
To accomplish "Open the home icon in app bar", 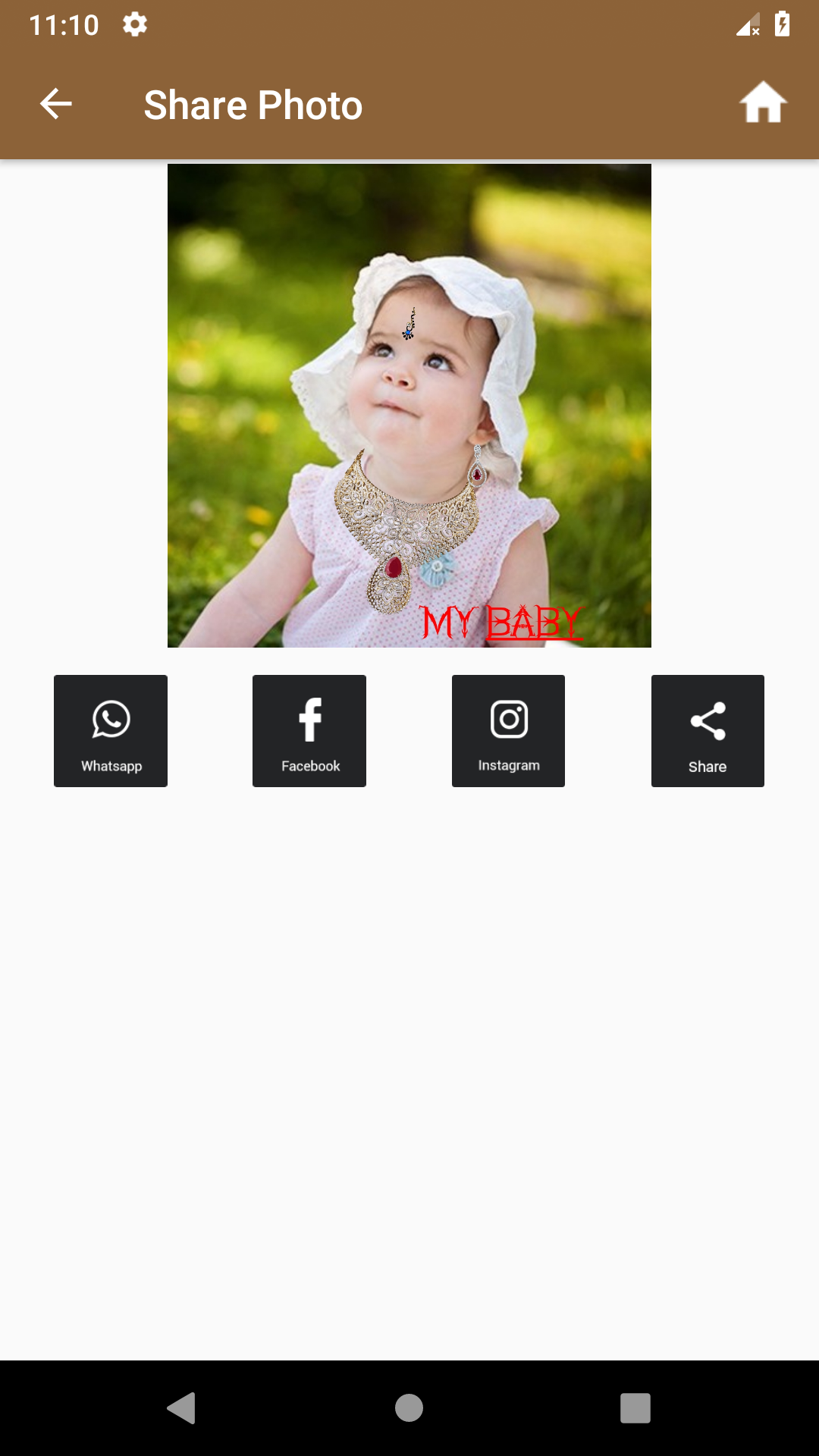I will [x=763, y=102].
